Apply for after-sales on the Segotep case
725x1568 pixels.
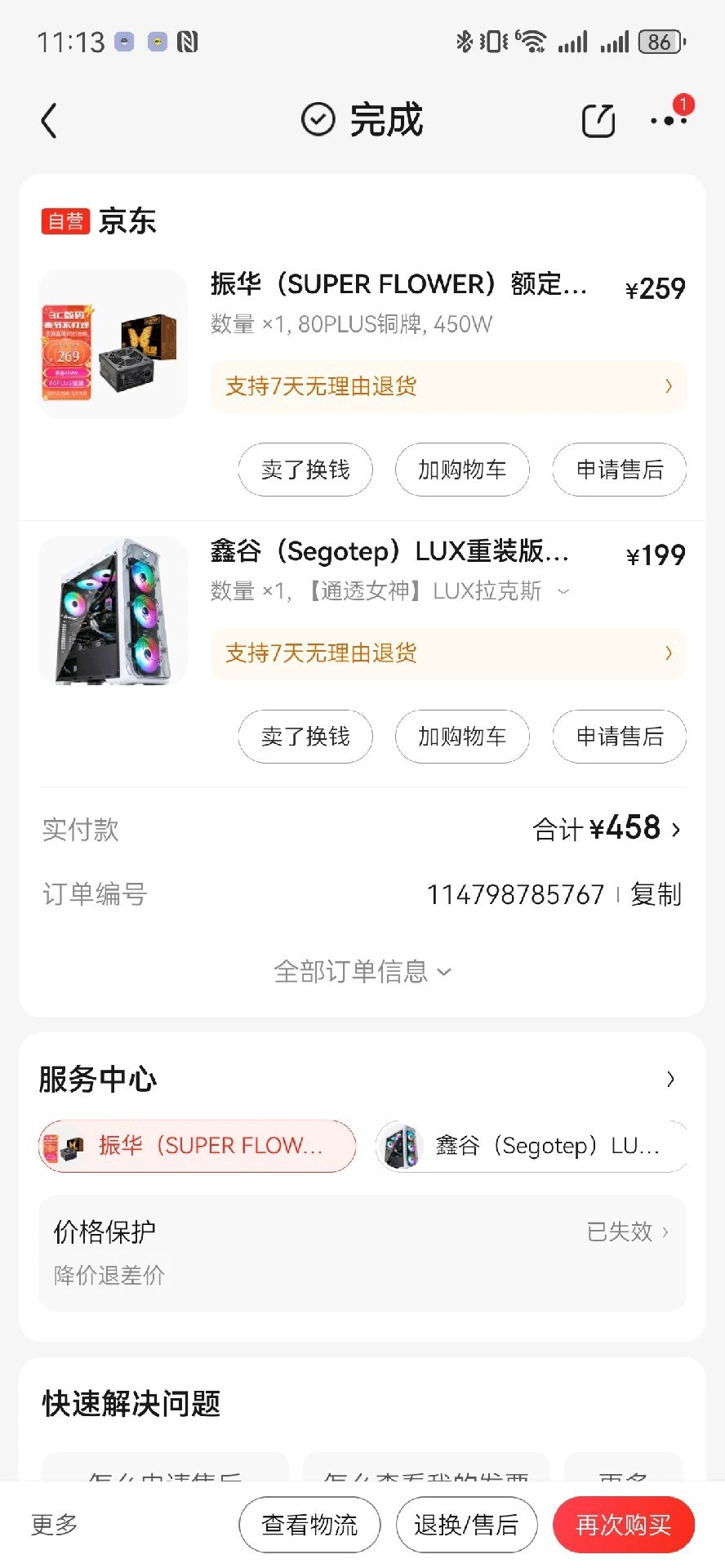pos(619,737)
